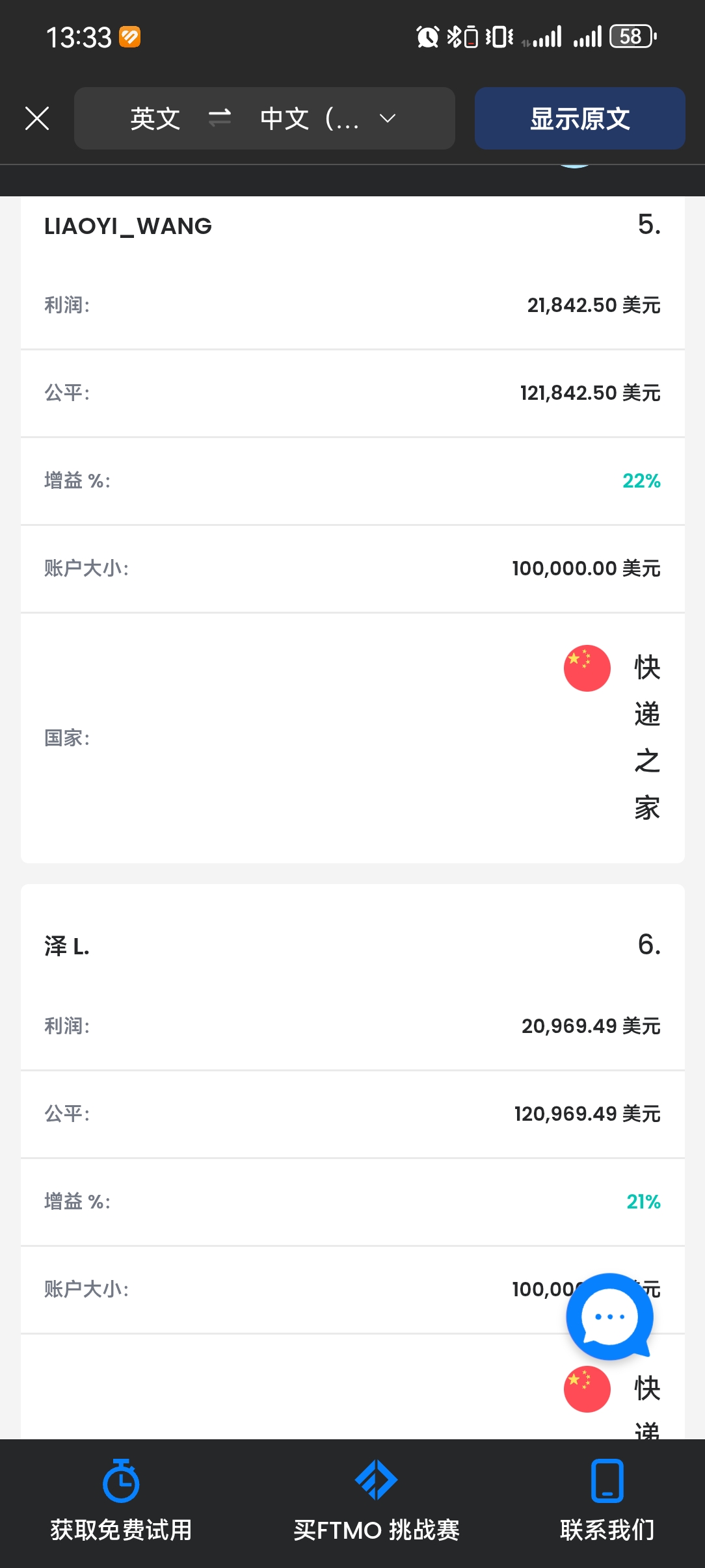Open 买FTMO 挑战赛

point(376,1502)
